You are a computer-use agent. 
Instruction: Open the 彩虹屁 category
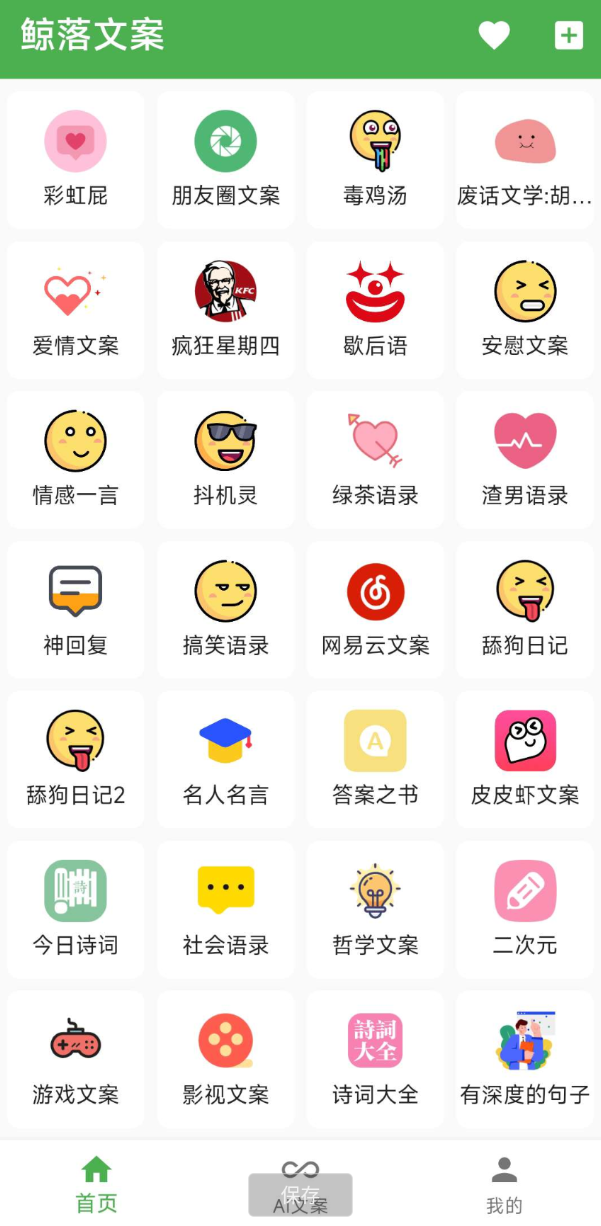pyautogui.click(x=75, y=160)
